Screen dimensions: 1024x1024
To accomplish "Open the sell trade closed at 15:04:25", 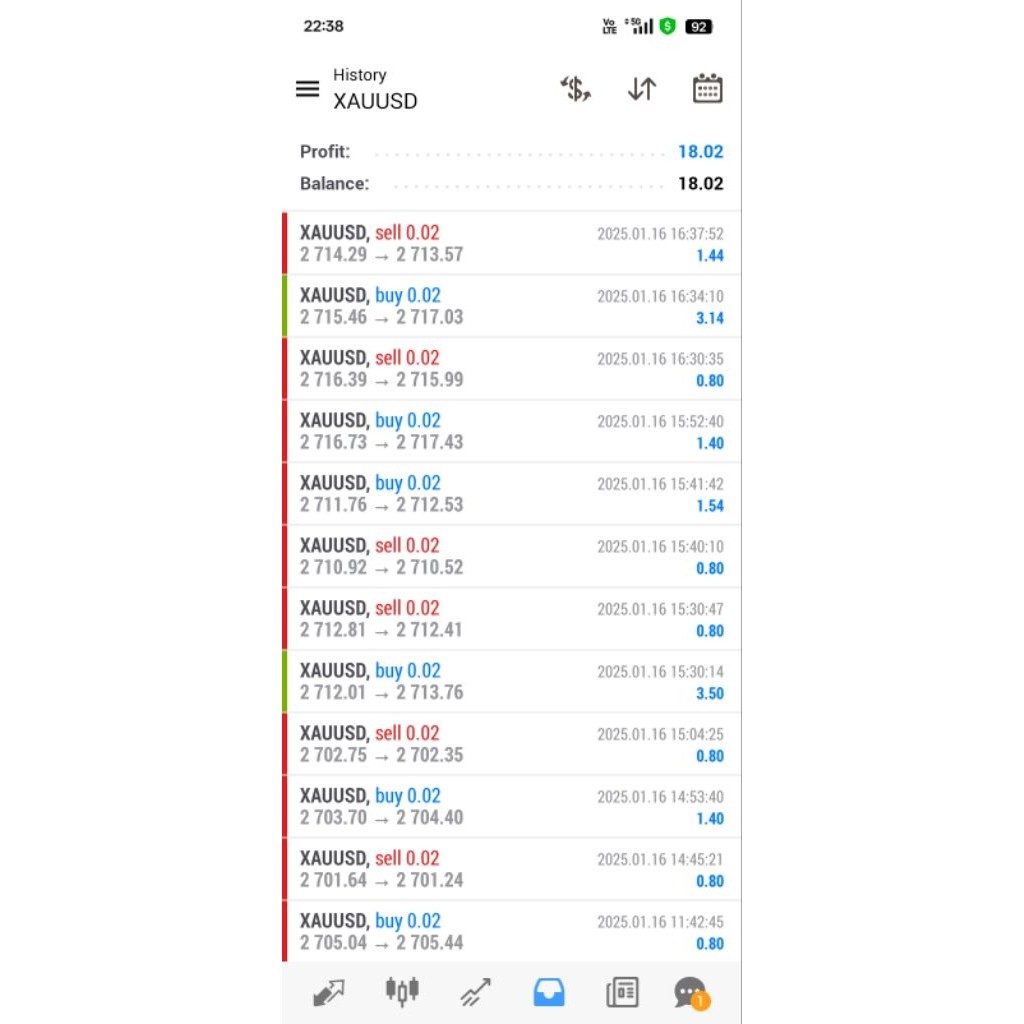I will 512,744.
